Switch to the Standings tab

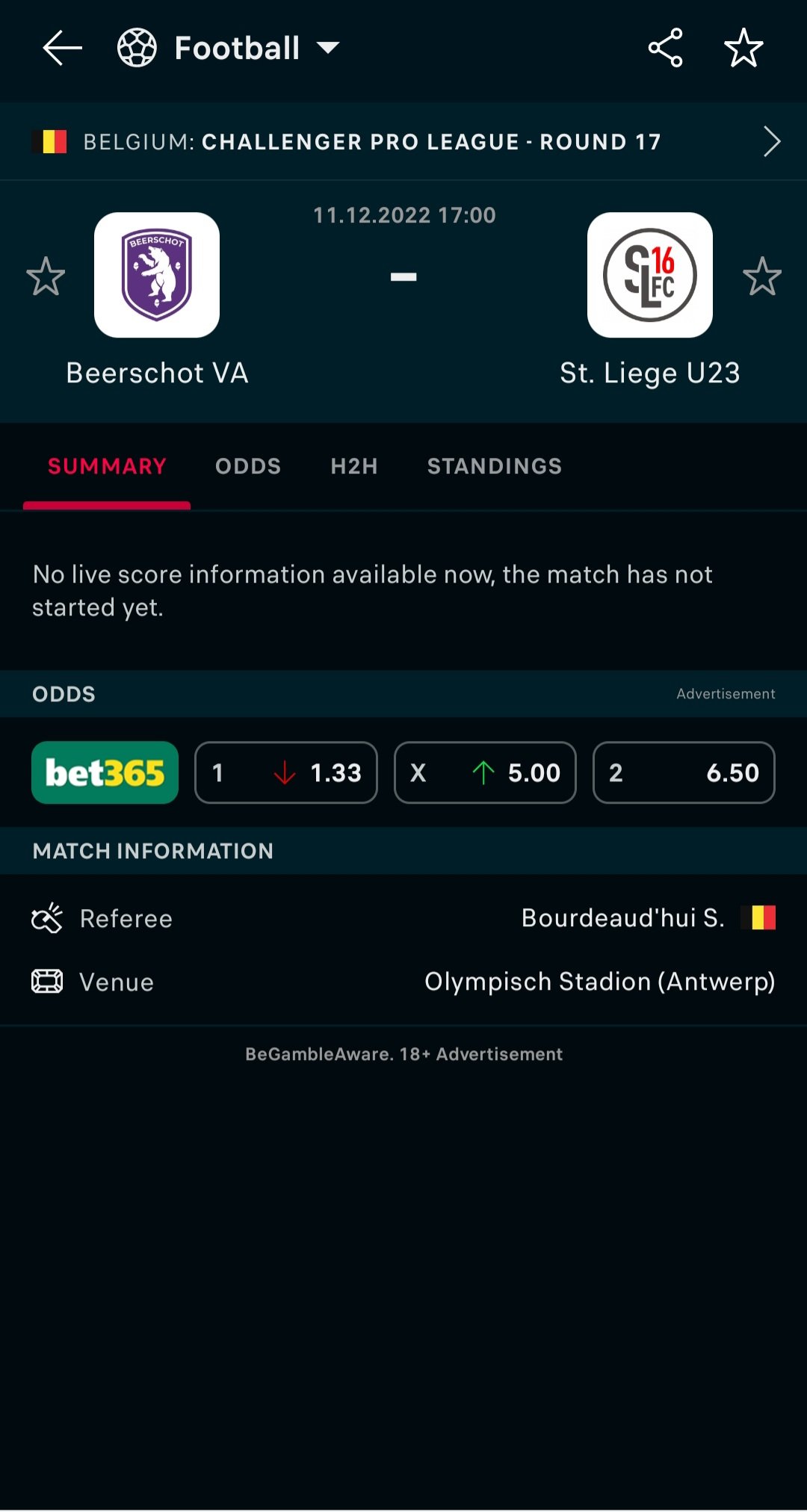point(495,466)
